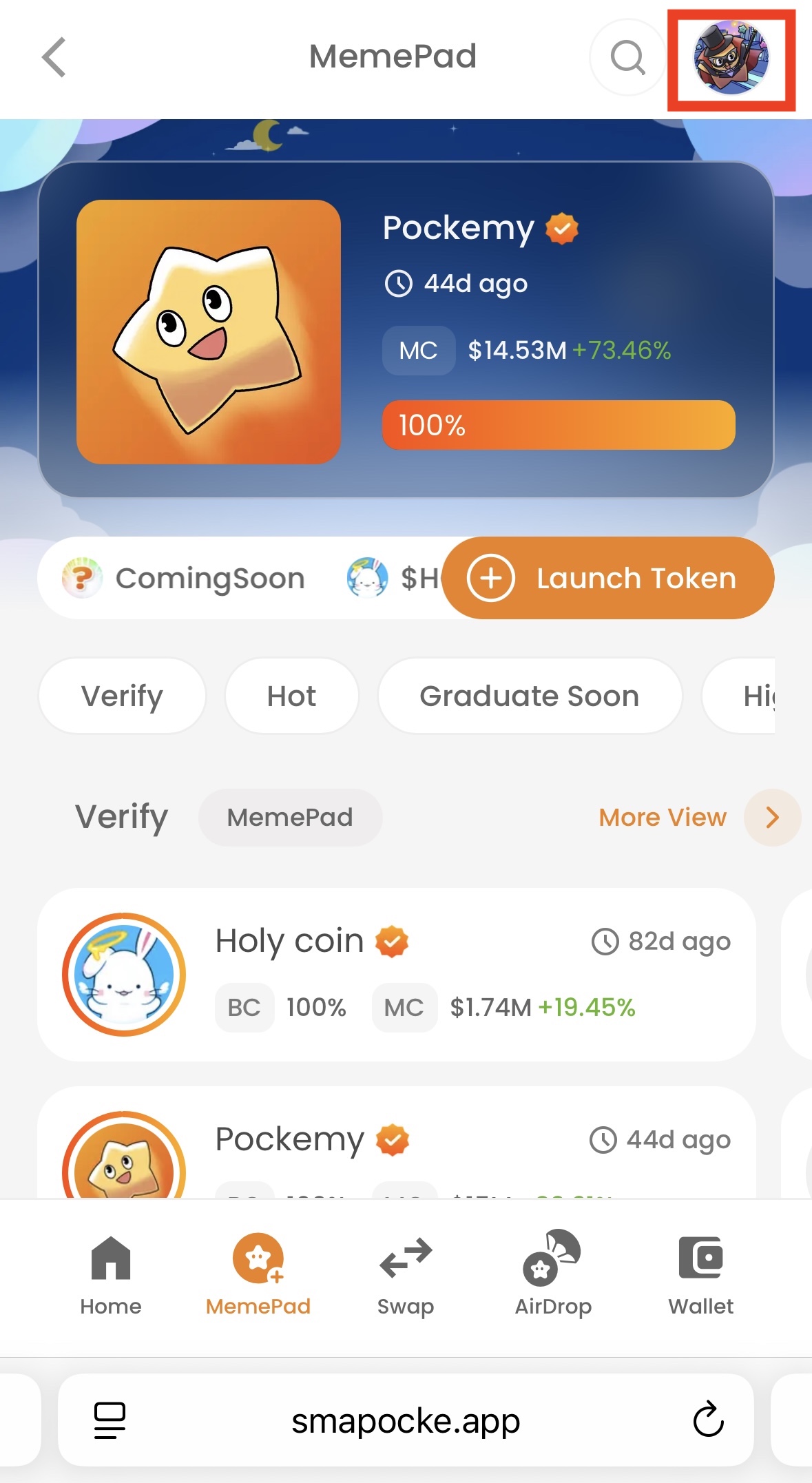Open the featured Pockemy banner card
The image size is (812, 1483).
[x=406, y=329]
